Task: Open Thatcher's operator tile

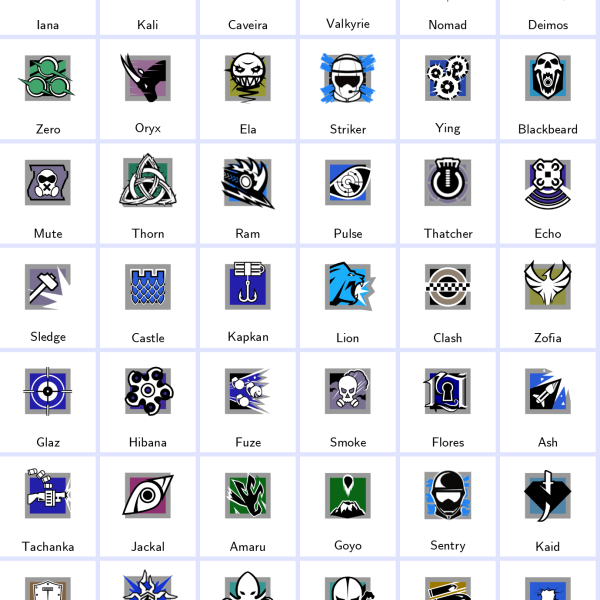Action: (448, 194)
